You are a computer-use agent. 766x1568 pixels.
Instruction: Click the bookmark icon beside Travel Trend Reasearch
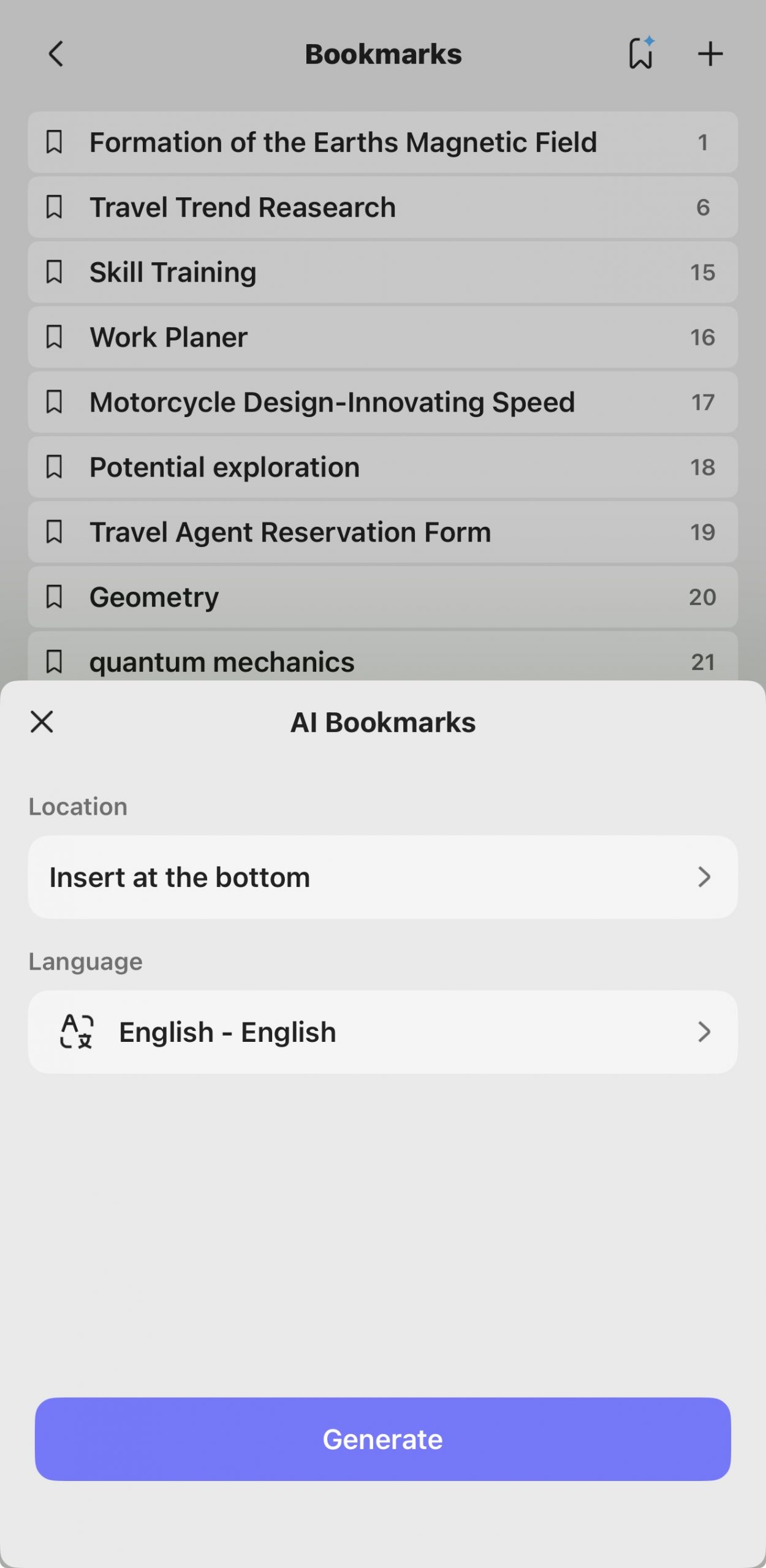coord(55,207)
